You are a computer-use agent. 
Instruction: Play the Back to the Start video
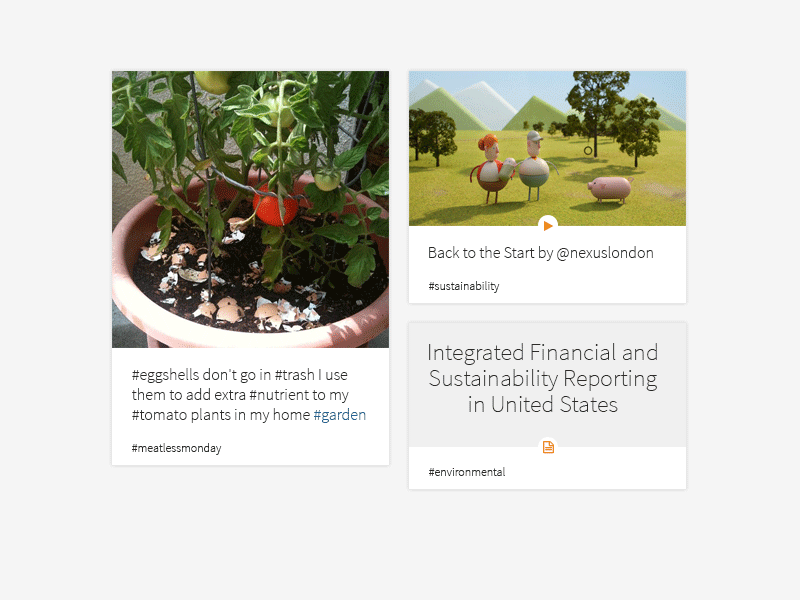(x=547, y=225)
